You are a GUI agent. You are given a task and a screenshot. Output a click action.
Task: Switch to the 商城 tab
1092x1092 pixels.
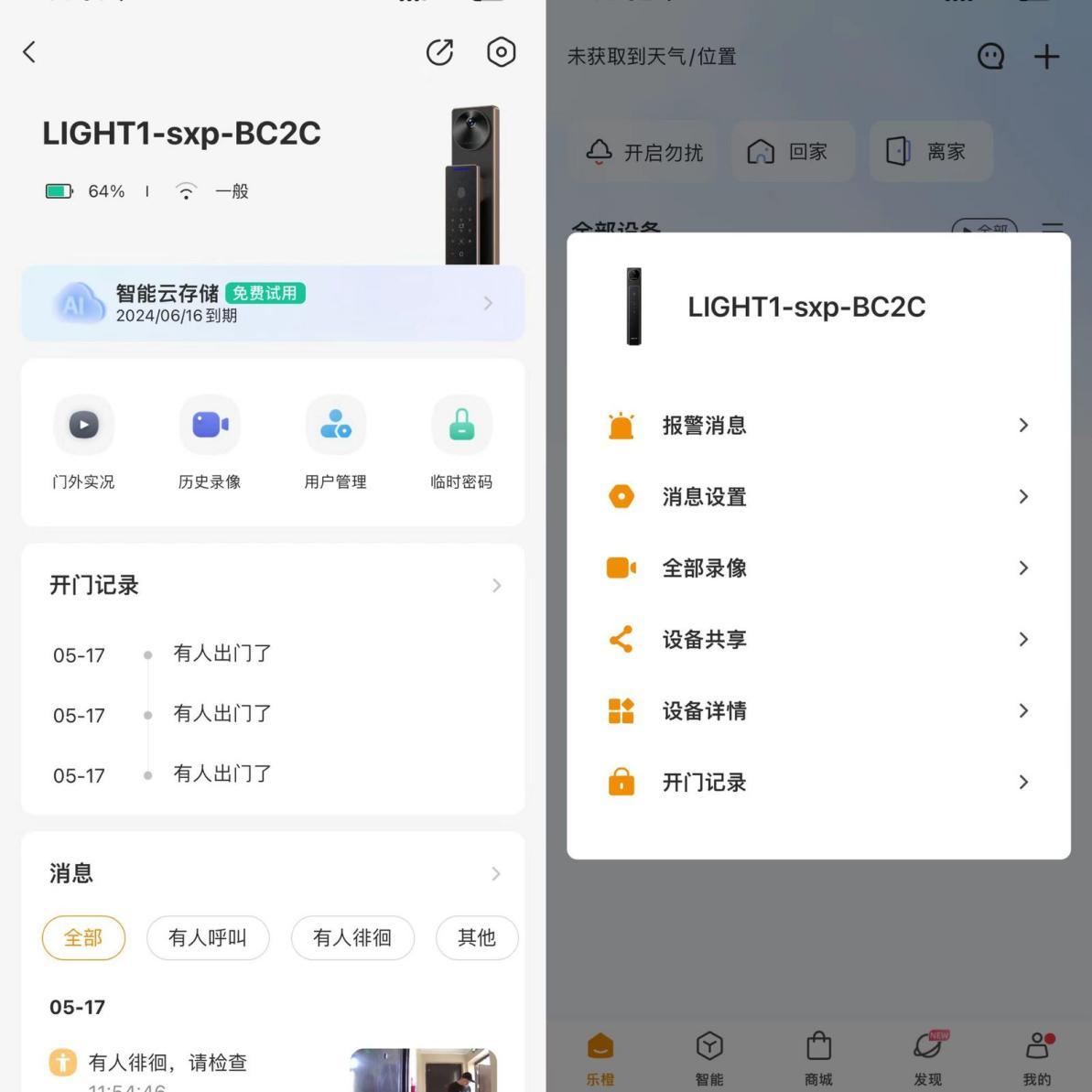point(818,1057)
